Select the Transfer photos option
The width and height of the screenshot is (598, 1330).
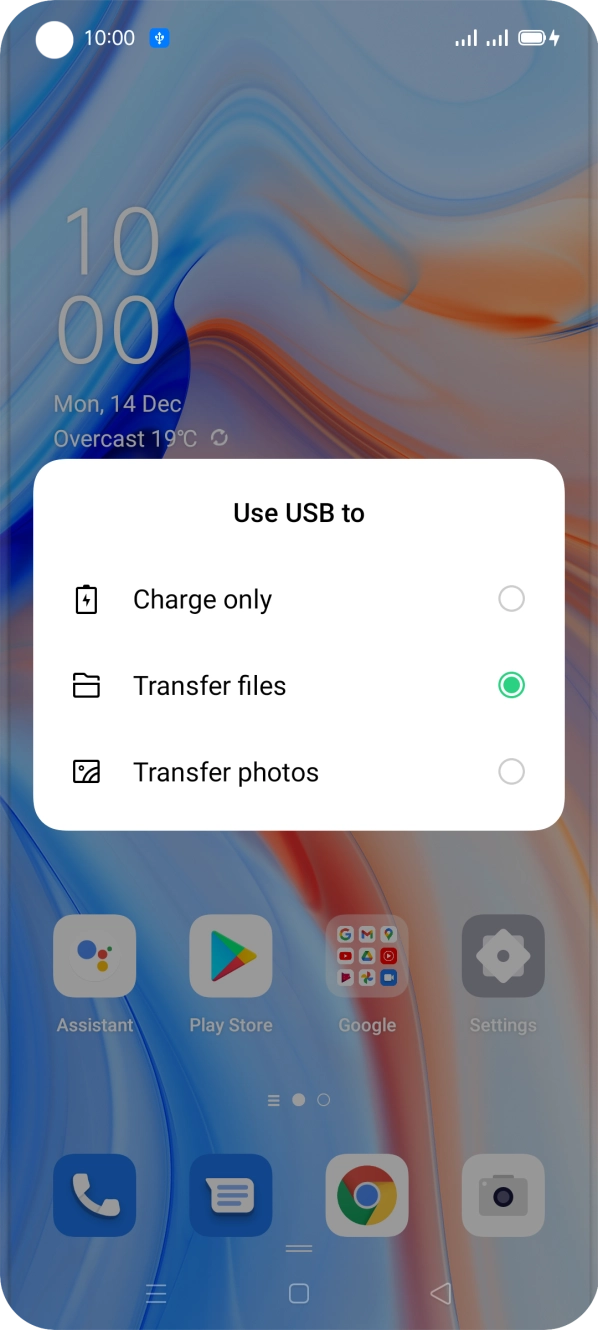tap(299, 771)
